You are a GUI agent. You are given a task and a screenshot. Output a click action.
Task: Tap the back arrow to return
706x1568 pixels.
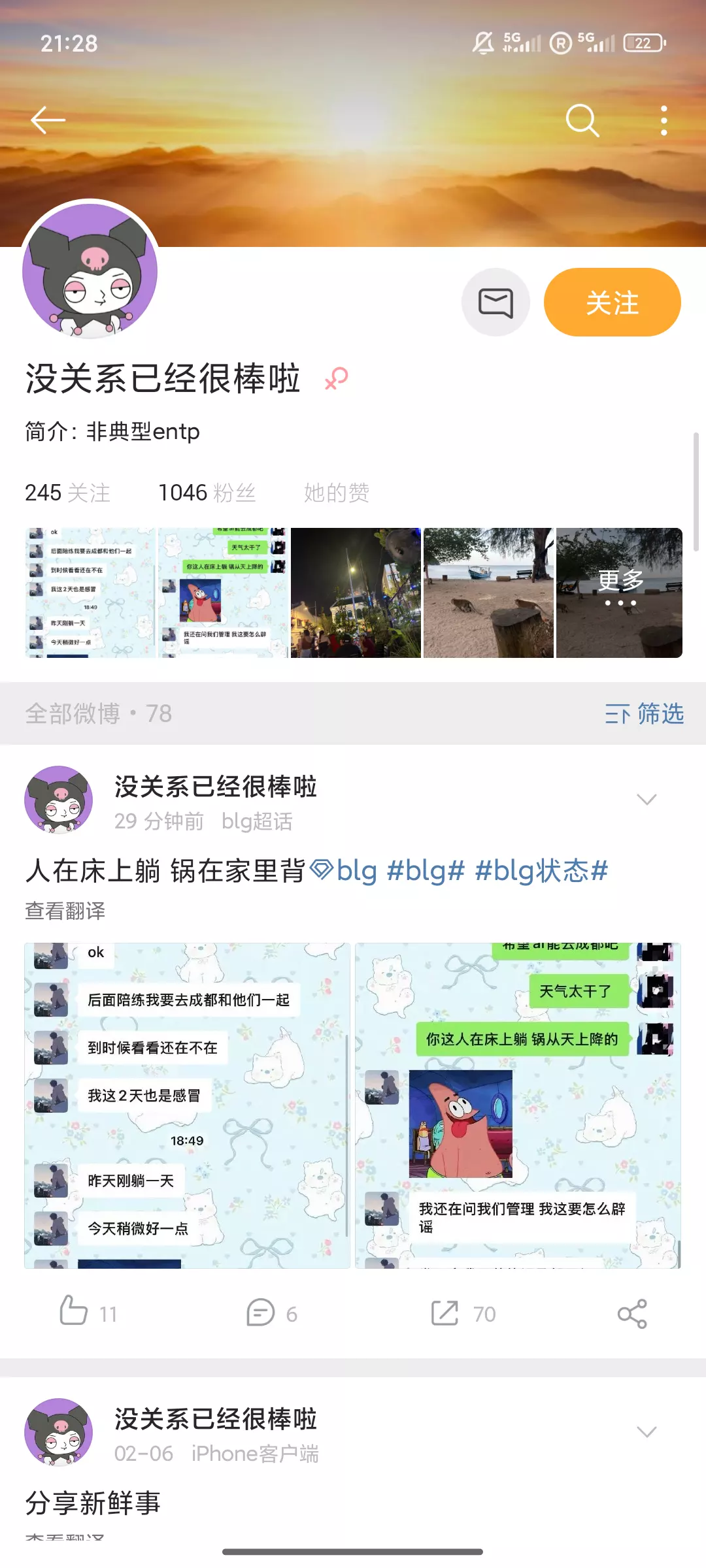pos(47,120)
